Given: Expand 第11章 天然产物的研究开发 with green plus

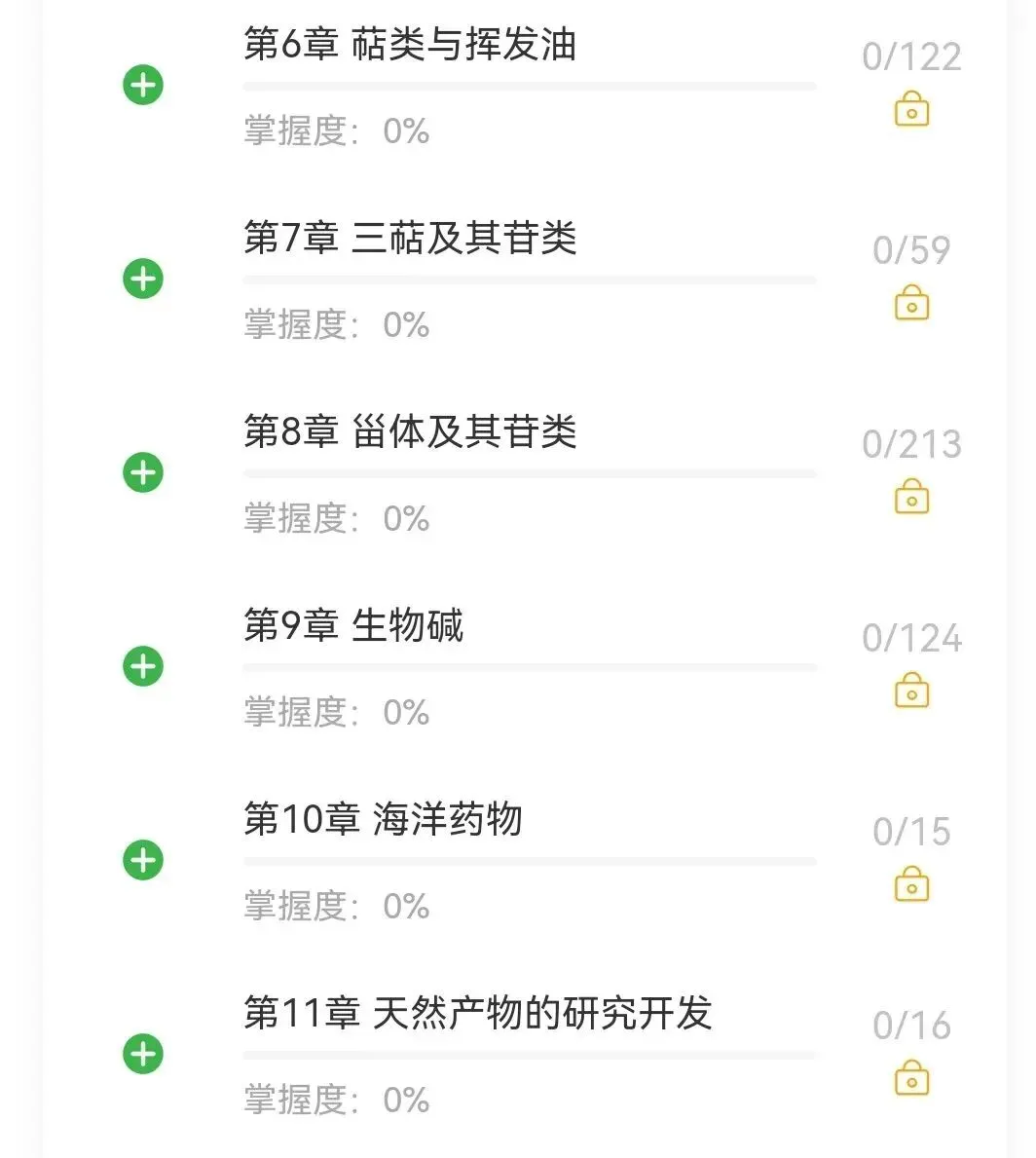Looking at the screenshot, I should click(143, 1055).
